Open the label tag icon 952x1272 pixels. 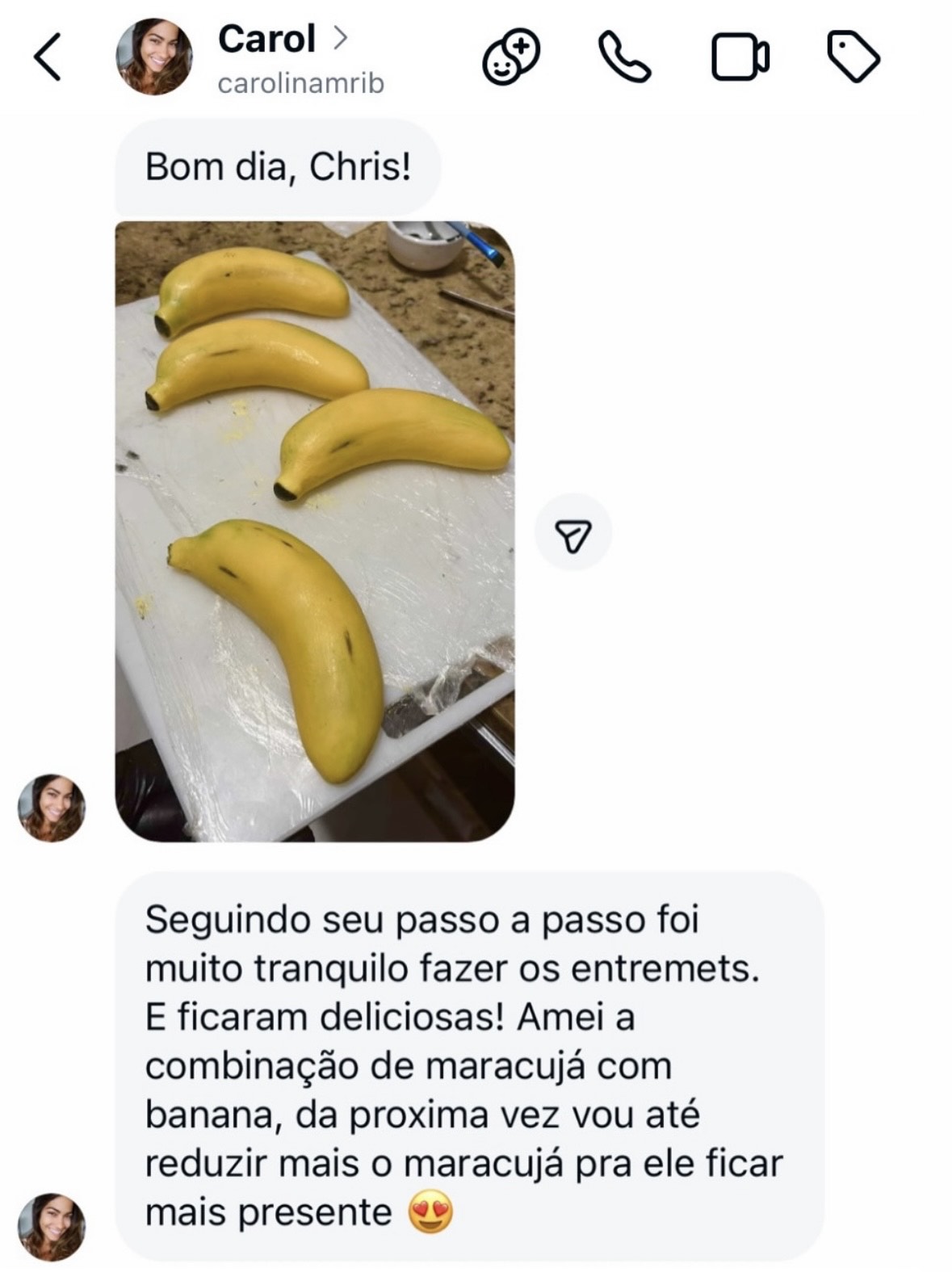[853, 57]
